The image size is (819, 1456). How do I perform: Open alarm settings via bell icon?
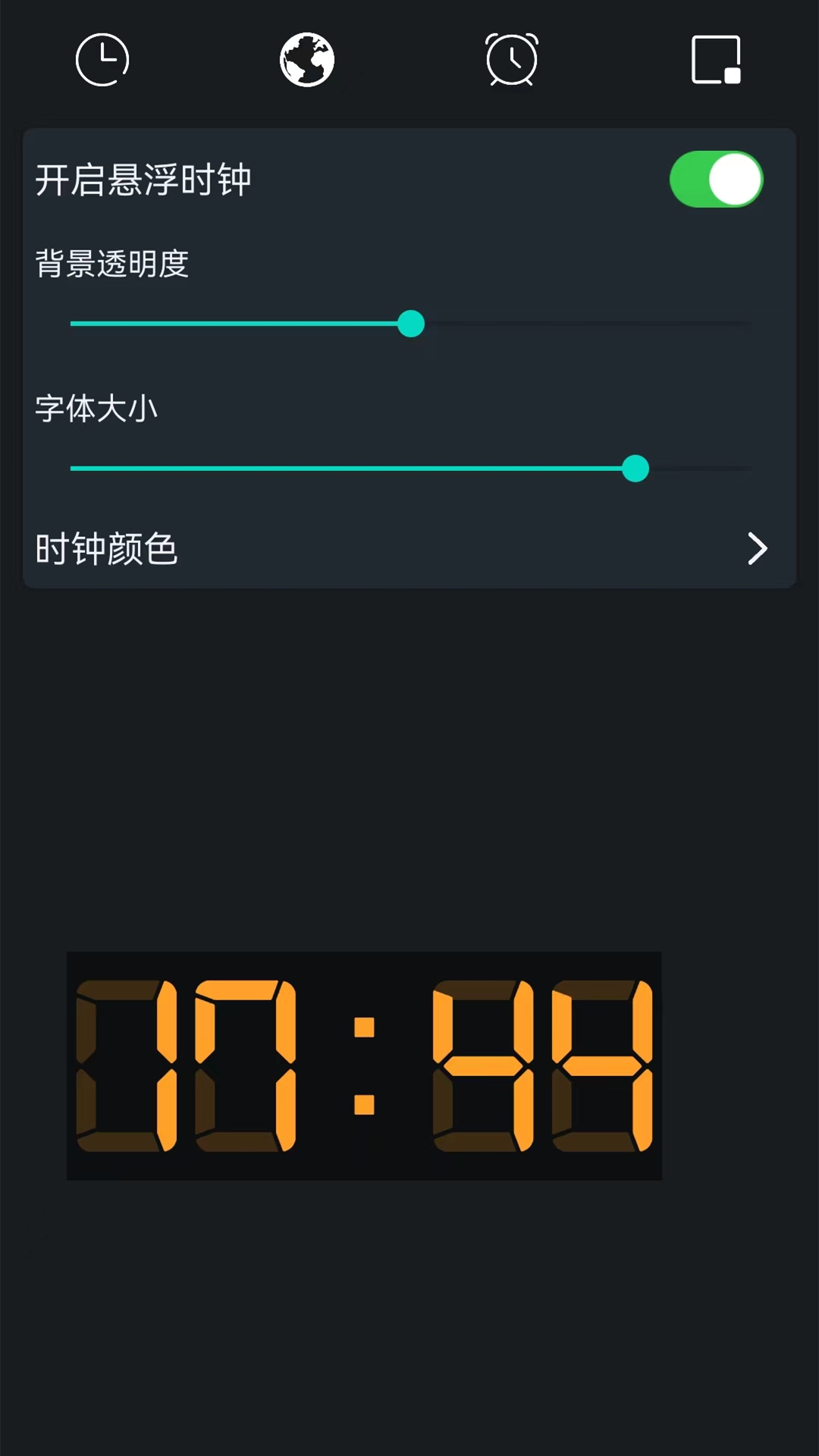tap(511, 60)
